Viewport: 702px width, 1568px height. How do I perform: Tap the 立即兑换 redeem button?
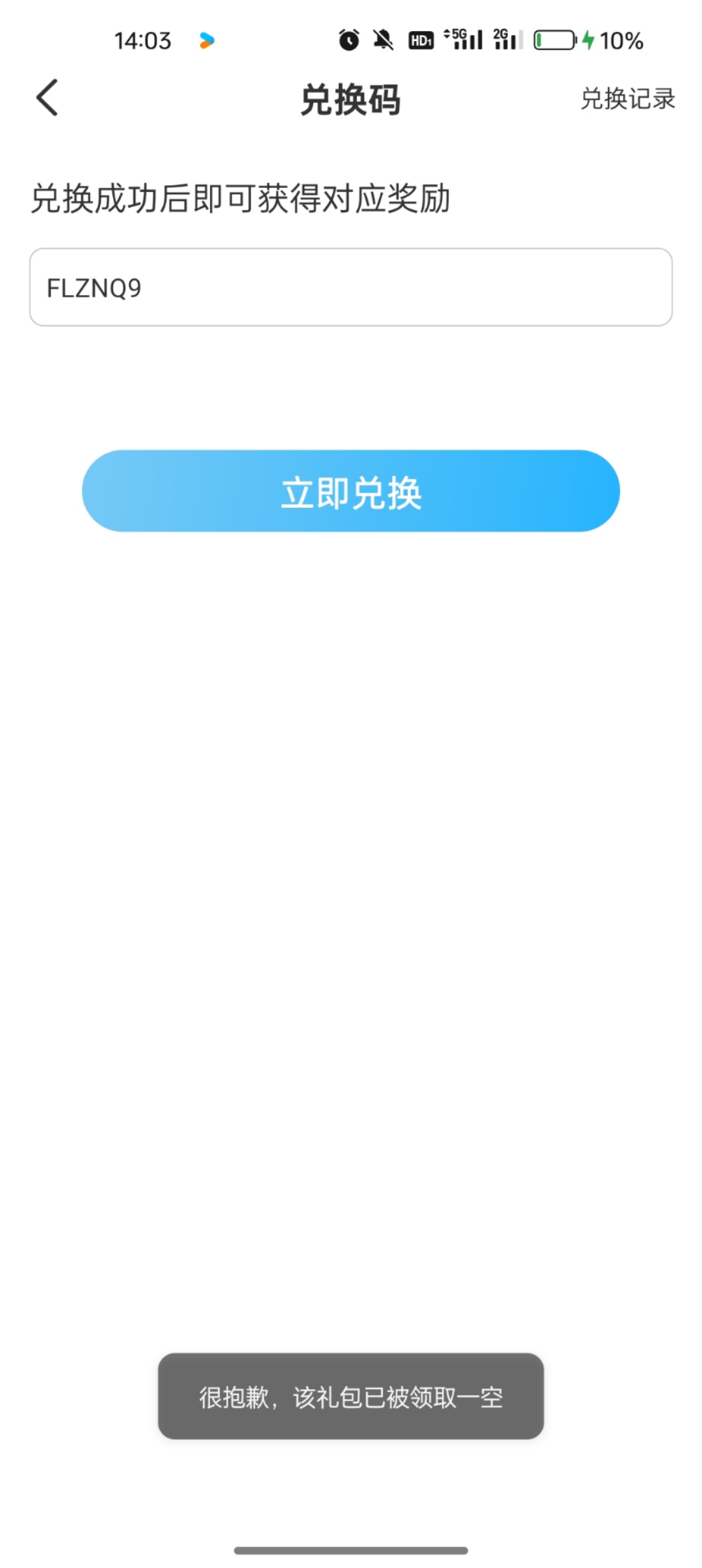point(351,491)
